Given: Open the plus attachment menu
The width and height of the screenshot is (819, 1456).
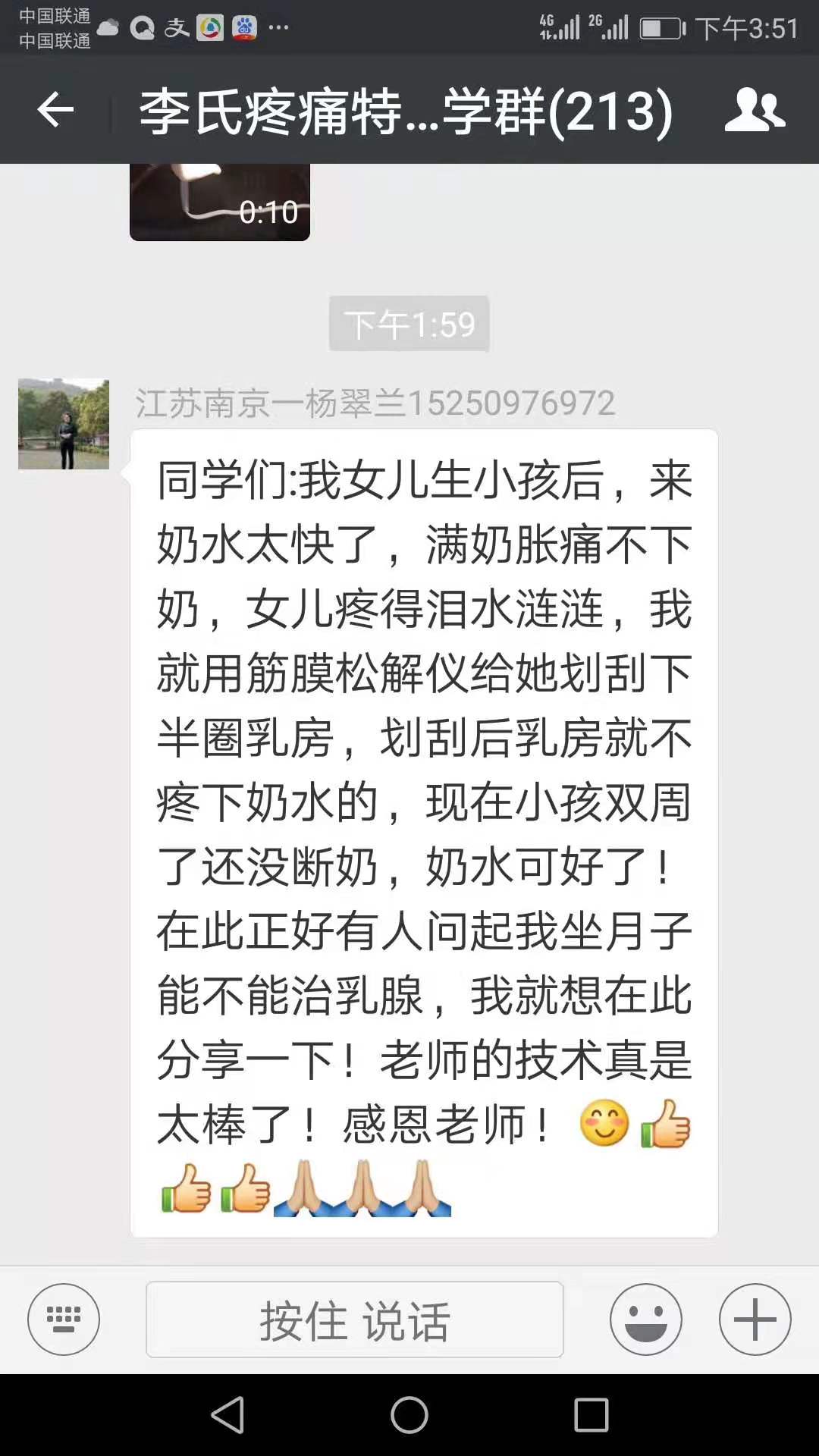Looking at the screenshot, I should click(x=755, y=1319).
